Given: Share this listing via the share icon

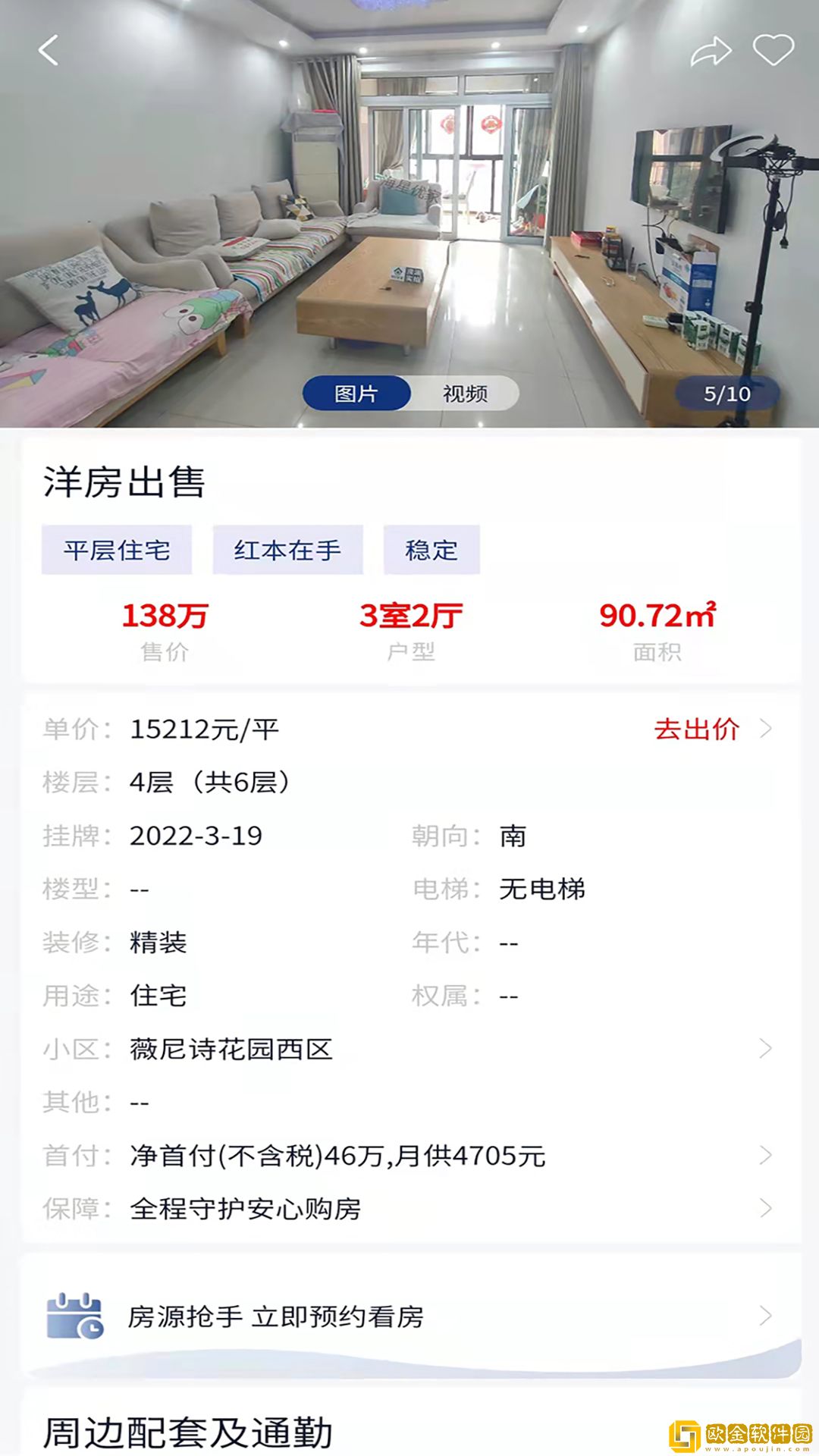Looking at the screenshot, I should [x=711, y=50].
